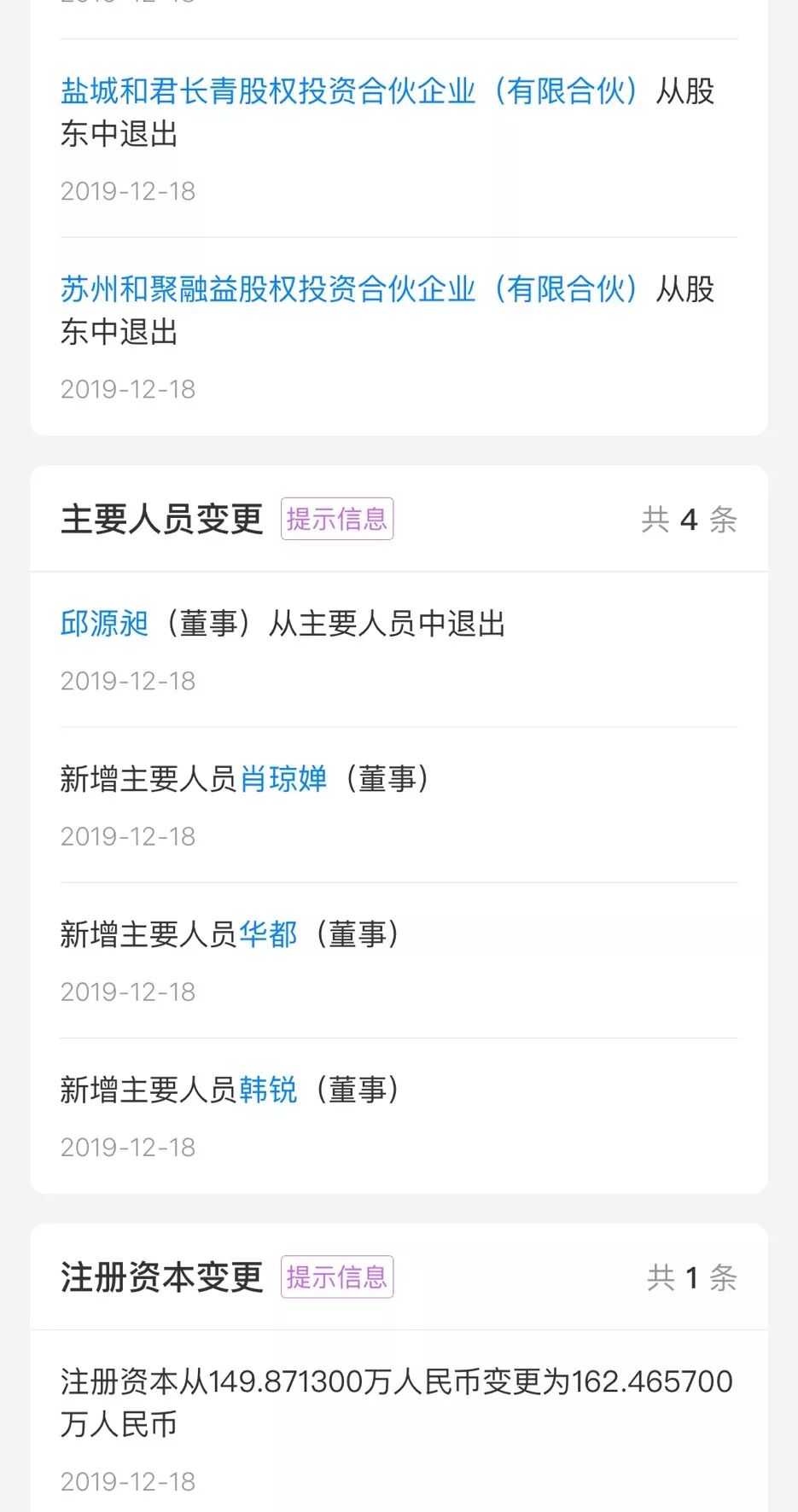Select date 2019-12-18 under 苏州和聚融益 record
The image size is (798, 1512).
pyautogui.click(x=128, y=389)
